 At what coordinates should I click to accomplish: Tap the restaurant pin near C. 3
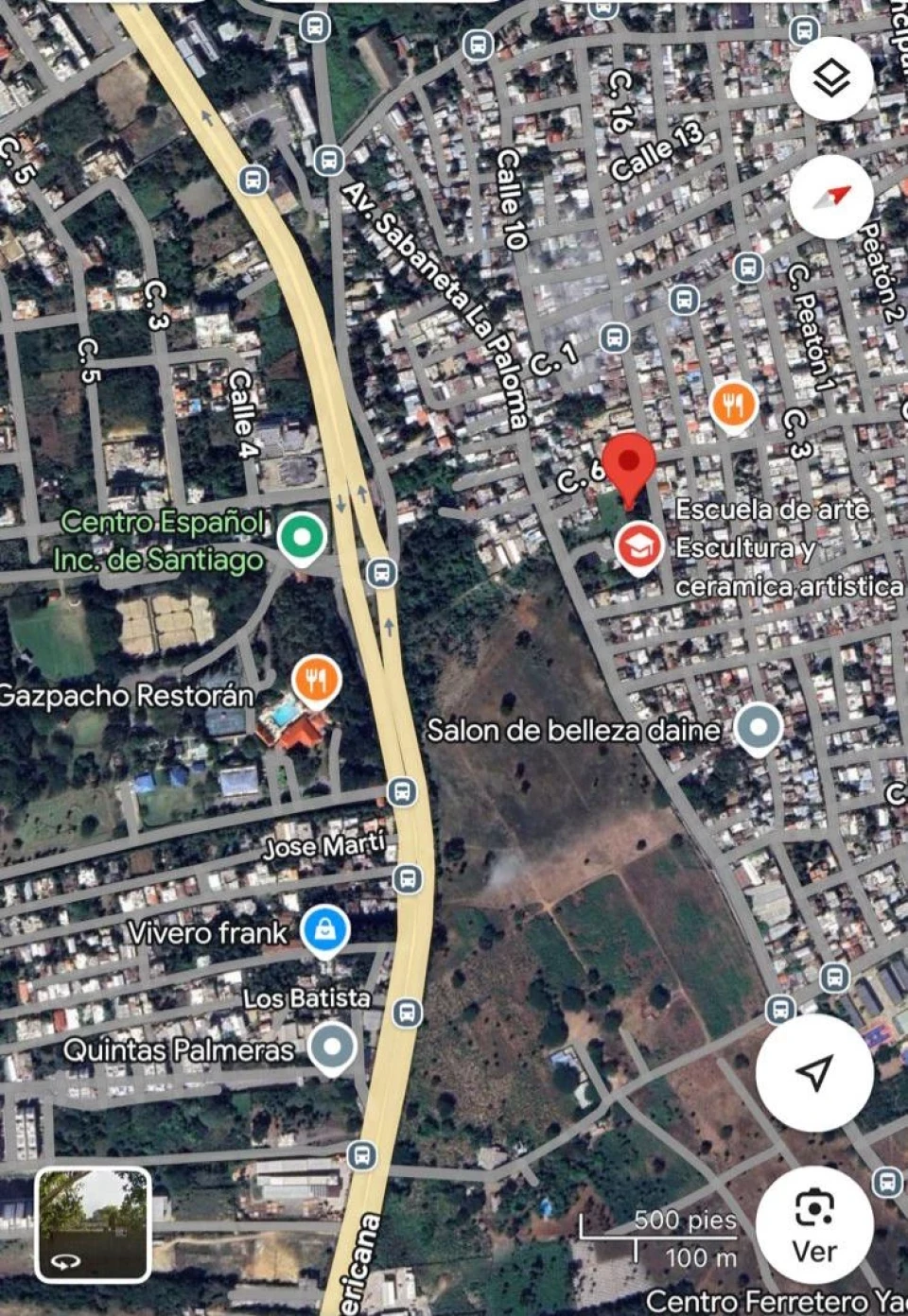click(733, 406)
